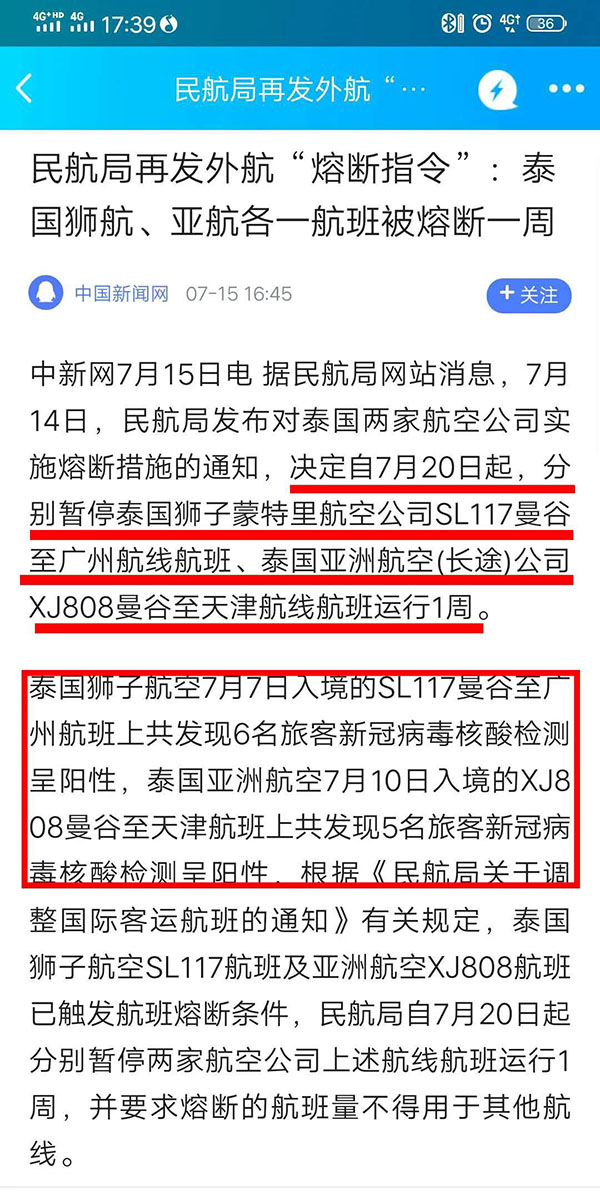This screenshot has width=600, height=1195.
Task: Go back using the top-left arrow
Action: pyautogui.click(x=24, y=89)
